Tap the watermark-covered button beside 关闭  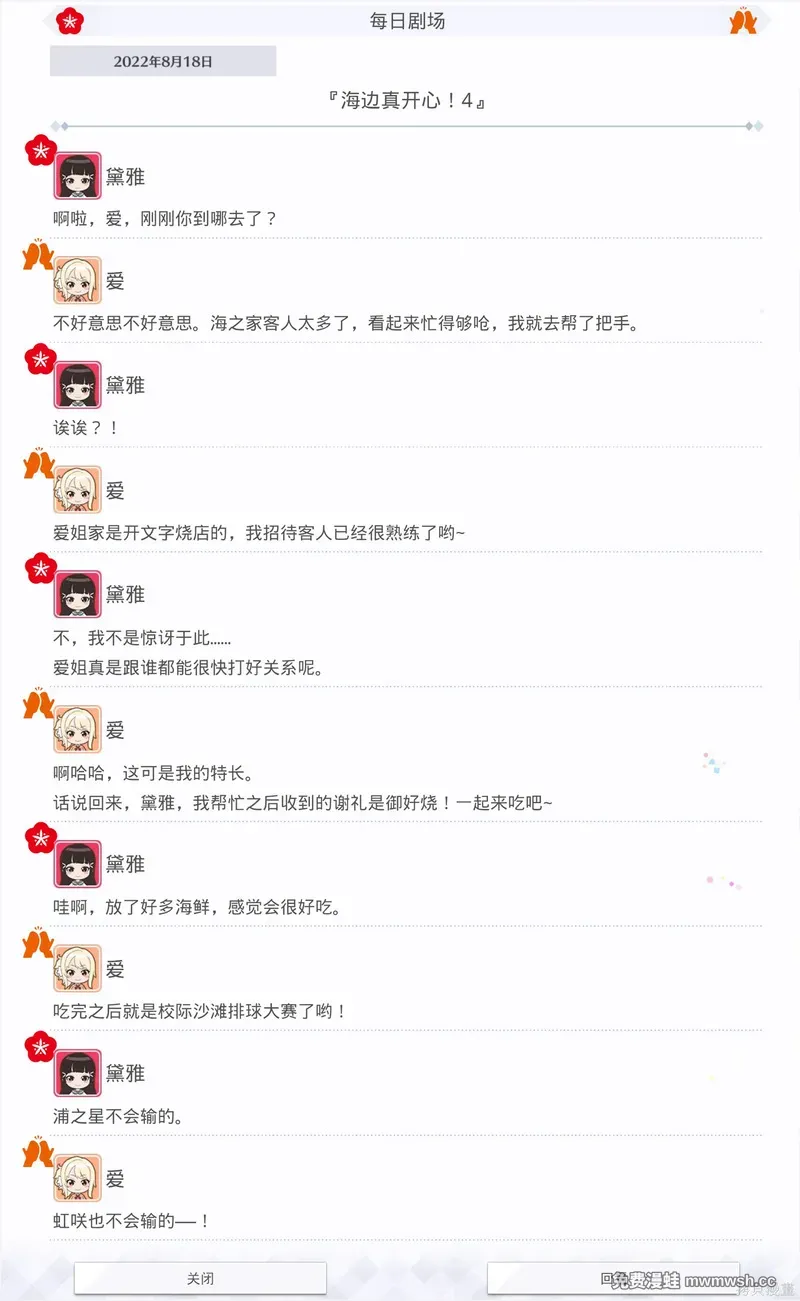pos(613,1278)
